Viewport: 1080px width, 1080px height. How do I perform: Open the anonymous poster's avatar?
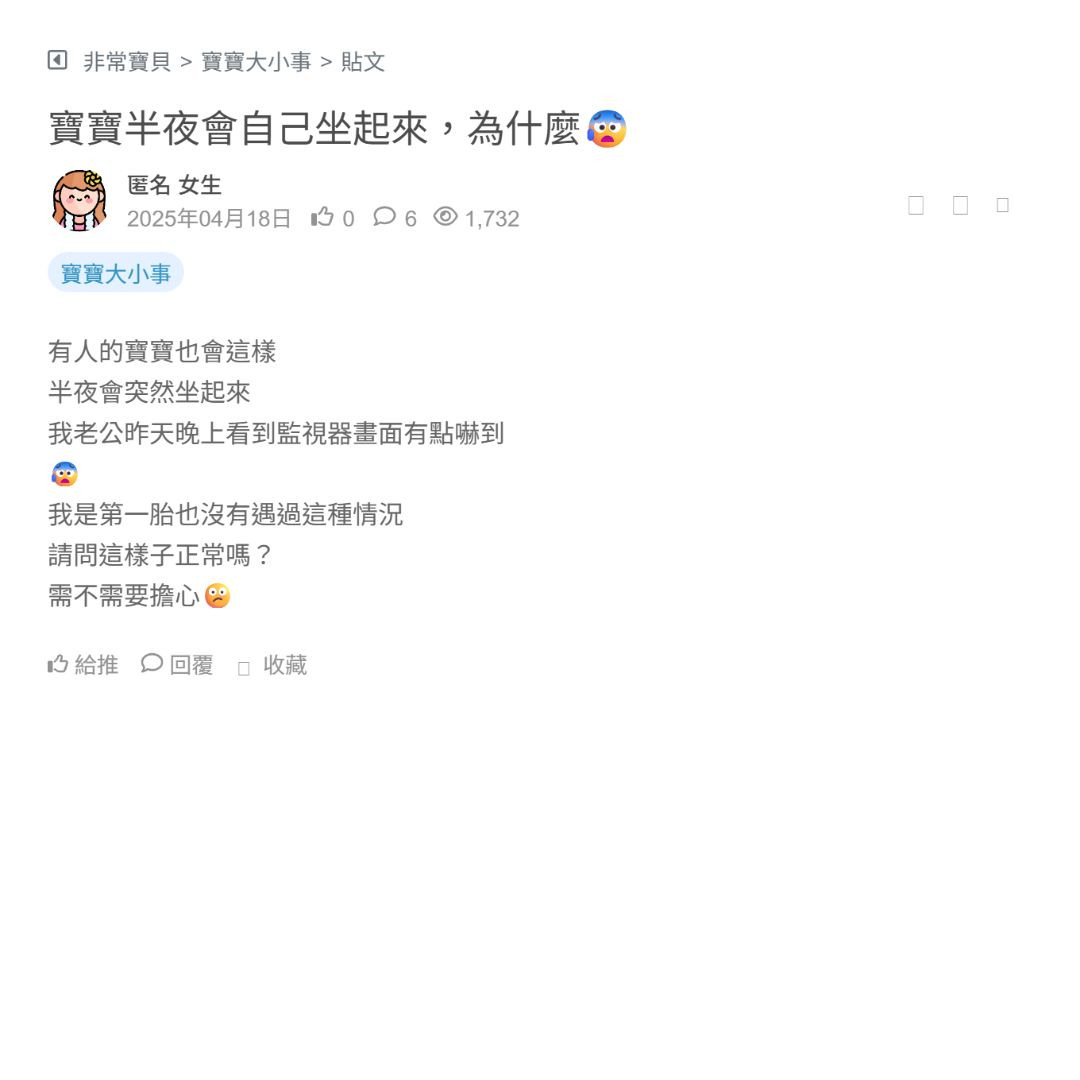tap(79, 200)
